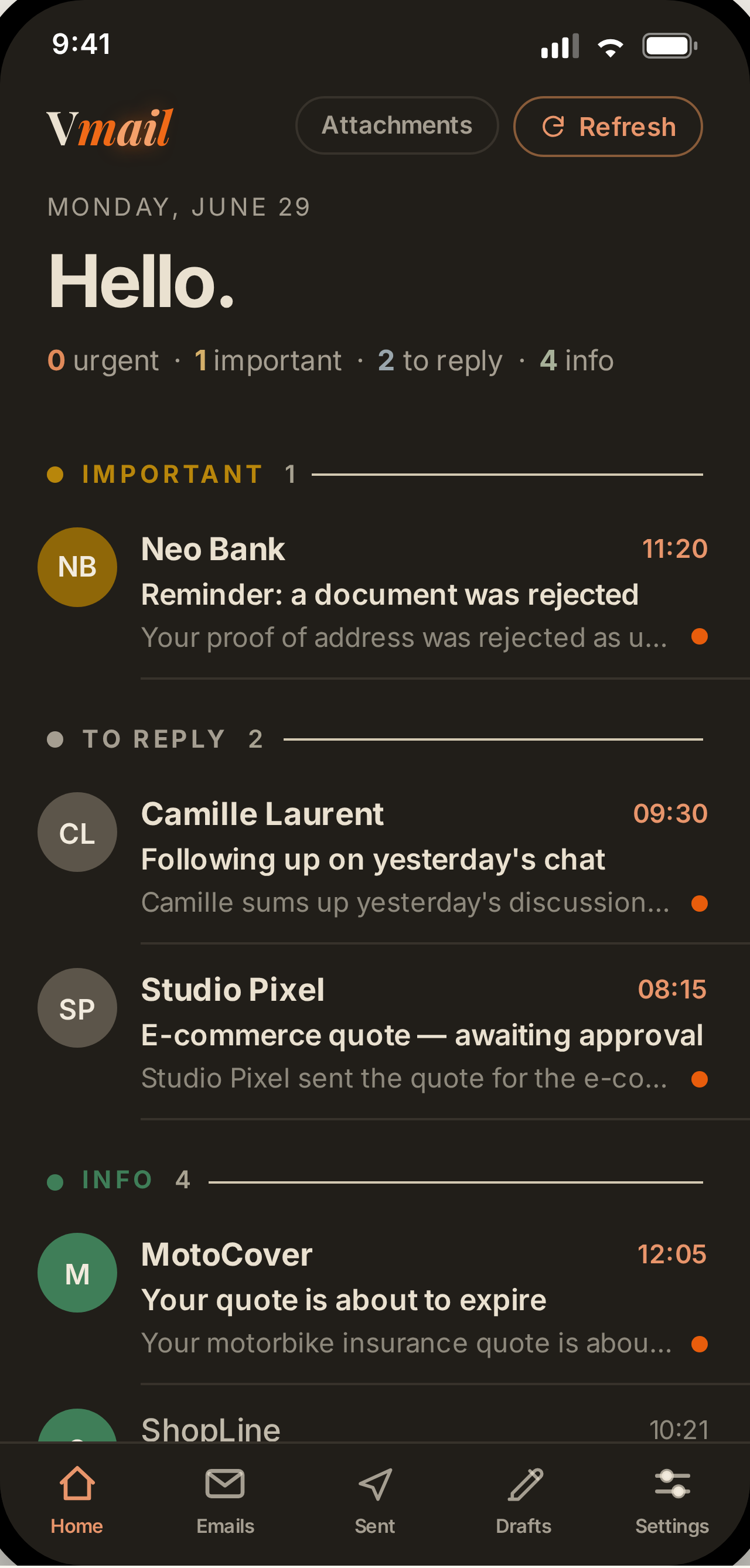This screenshot has width=750, height=1568.
Task: Open the Attachments view
Action: (397, 125)
